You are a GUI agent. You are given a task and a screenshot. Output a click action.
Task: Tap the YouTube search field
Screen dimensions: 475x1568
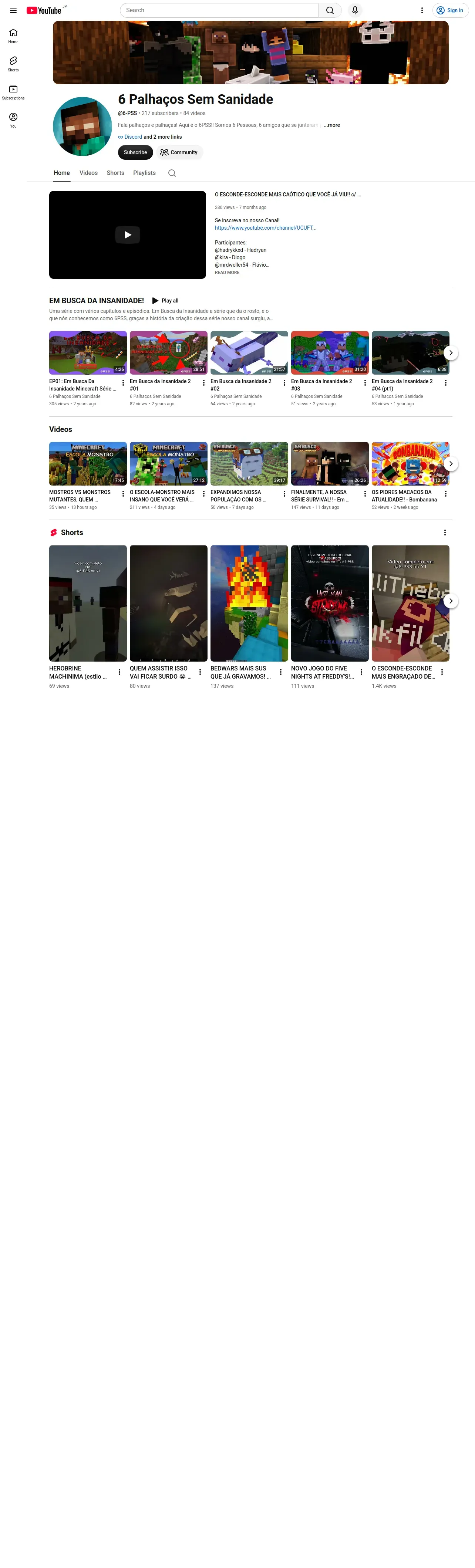pos(219,10)
